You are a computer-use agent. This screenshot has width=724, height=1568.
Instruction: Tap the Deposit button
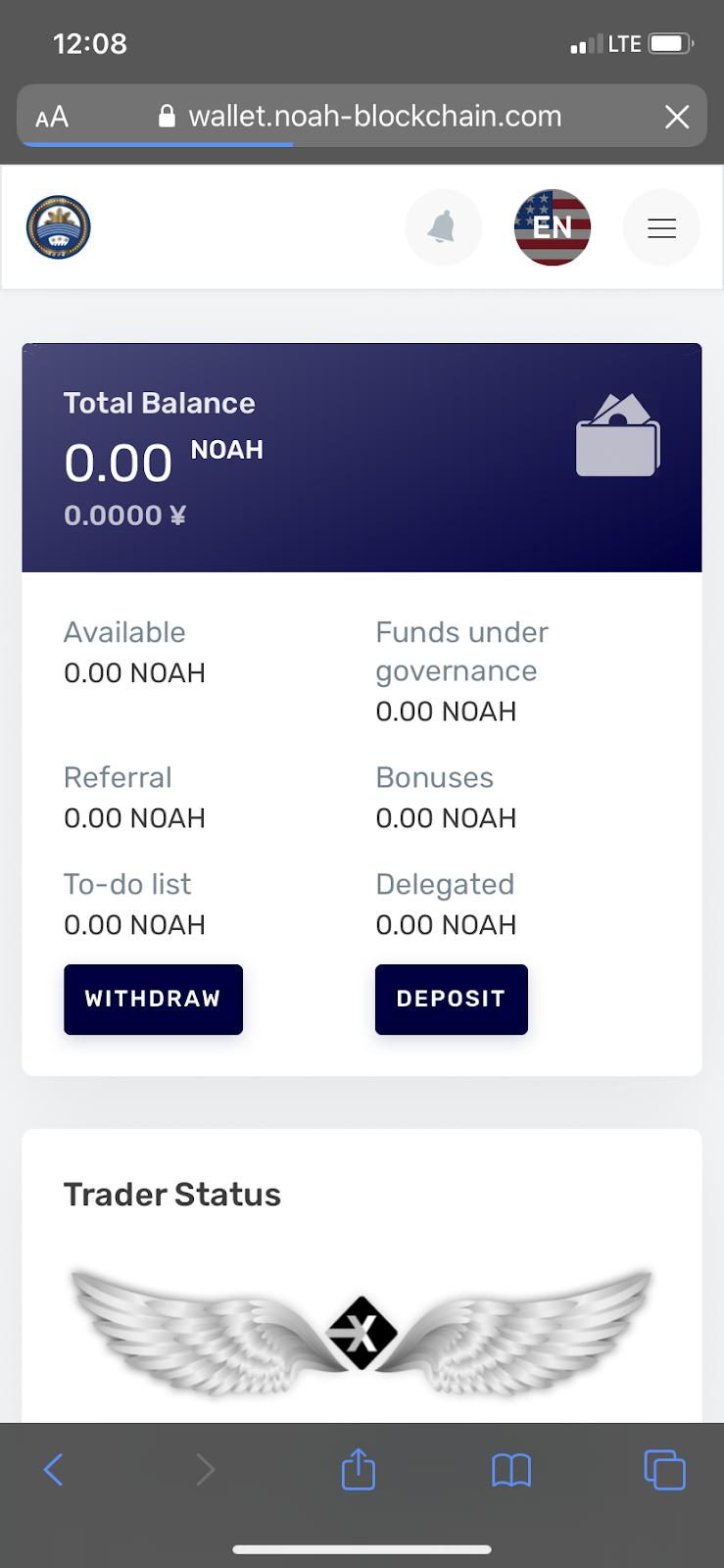451,1000
